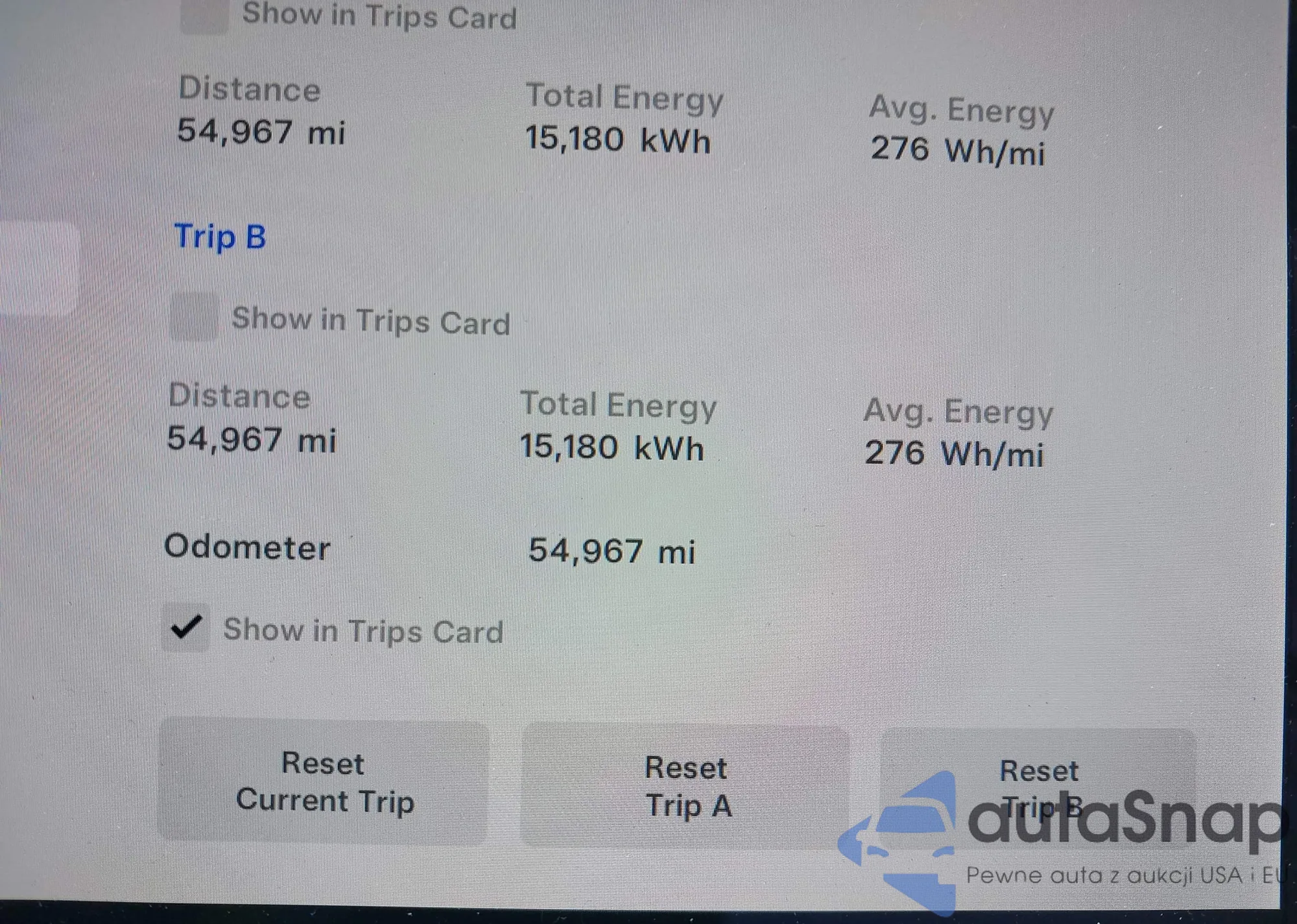Reset Trip A statistics
The image size is (1297, 924).
point(686,787)
